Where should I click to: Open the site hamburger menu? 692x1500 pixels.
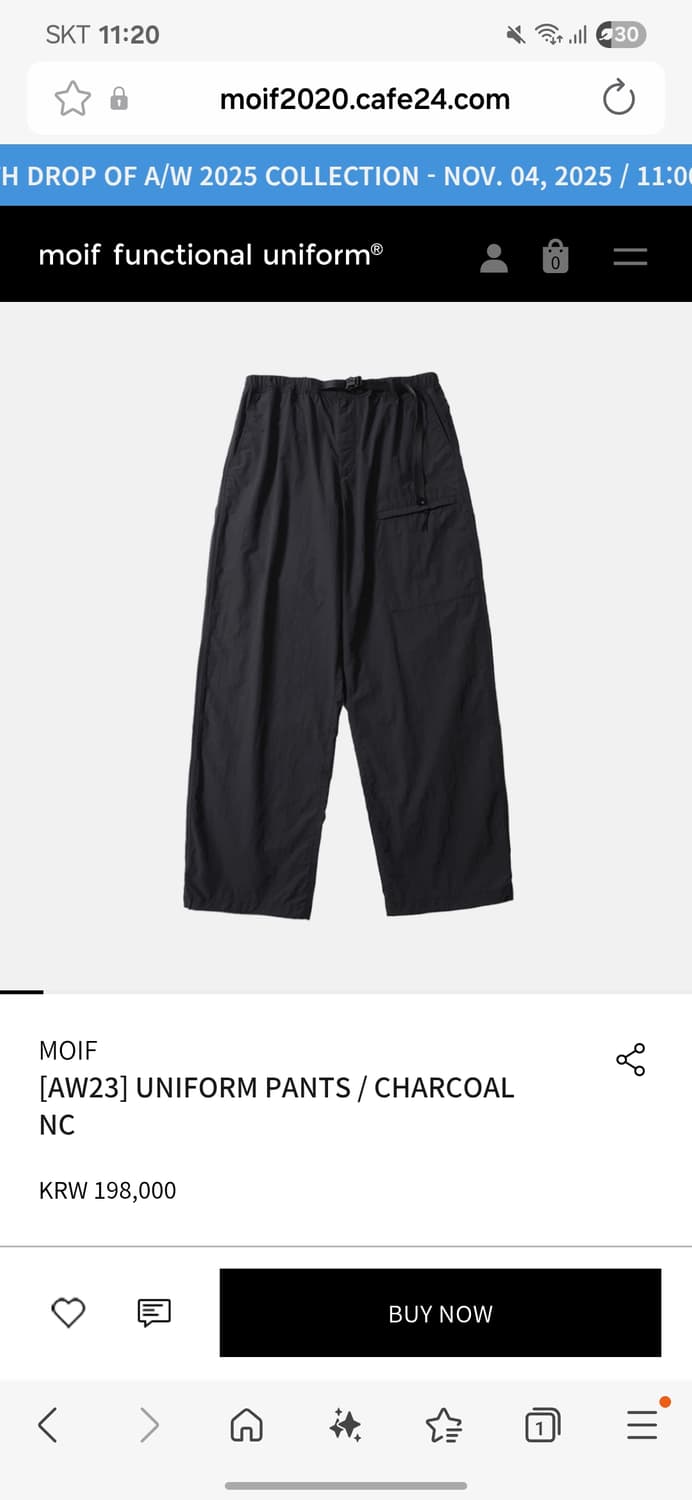point(630,257)
